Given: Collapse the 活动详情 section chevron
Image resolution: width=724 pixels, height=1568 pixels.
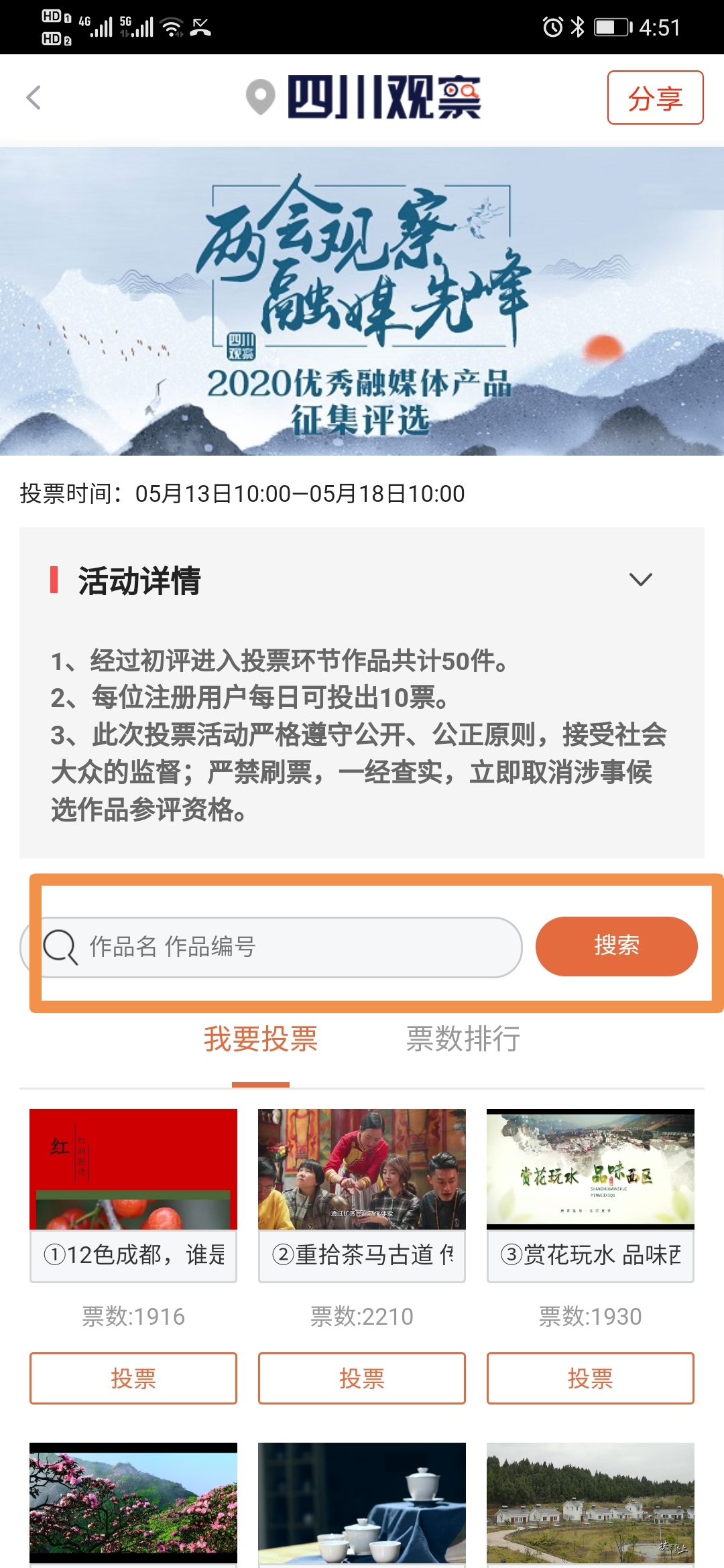Looking at the screenshot, I should (641, 580).
